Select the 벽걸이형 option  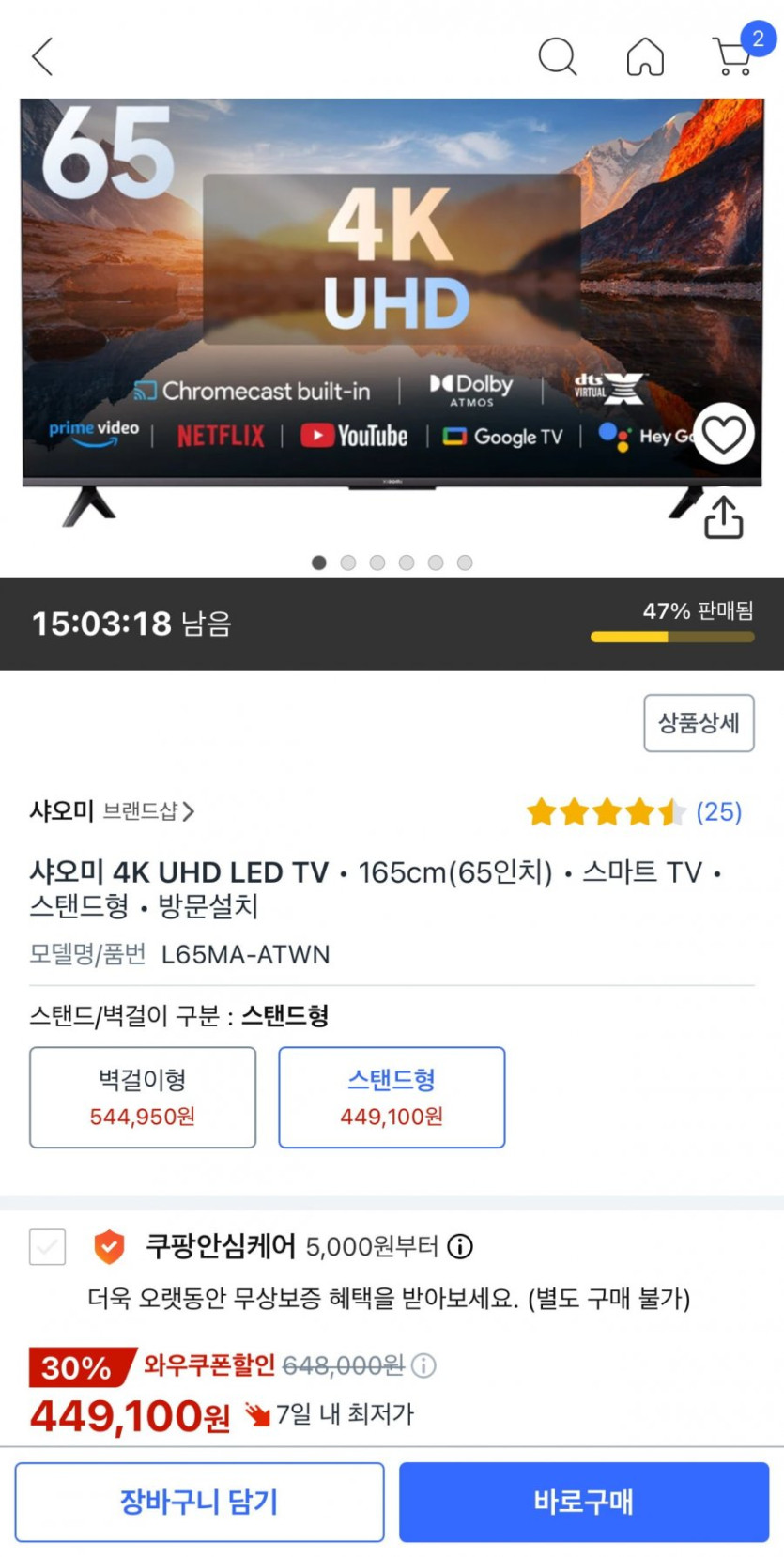pos(143,1097)
